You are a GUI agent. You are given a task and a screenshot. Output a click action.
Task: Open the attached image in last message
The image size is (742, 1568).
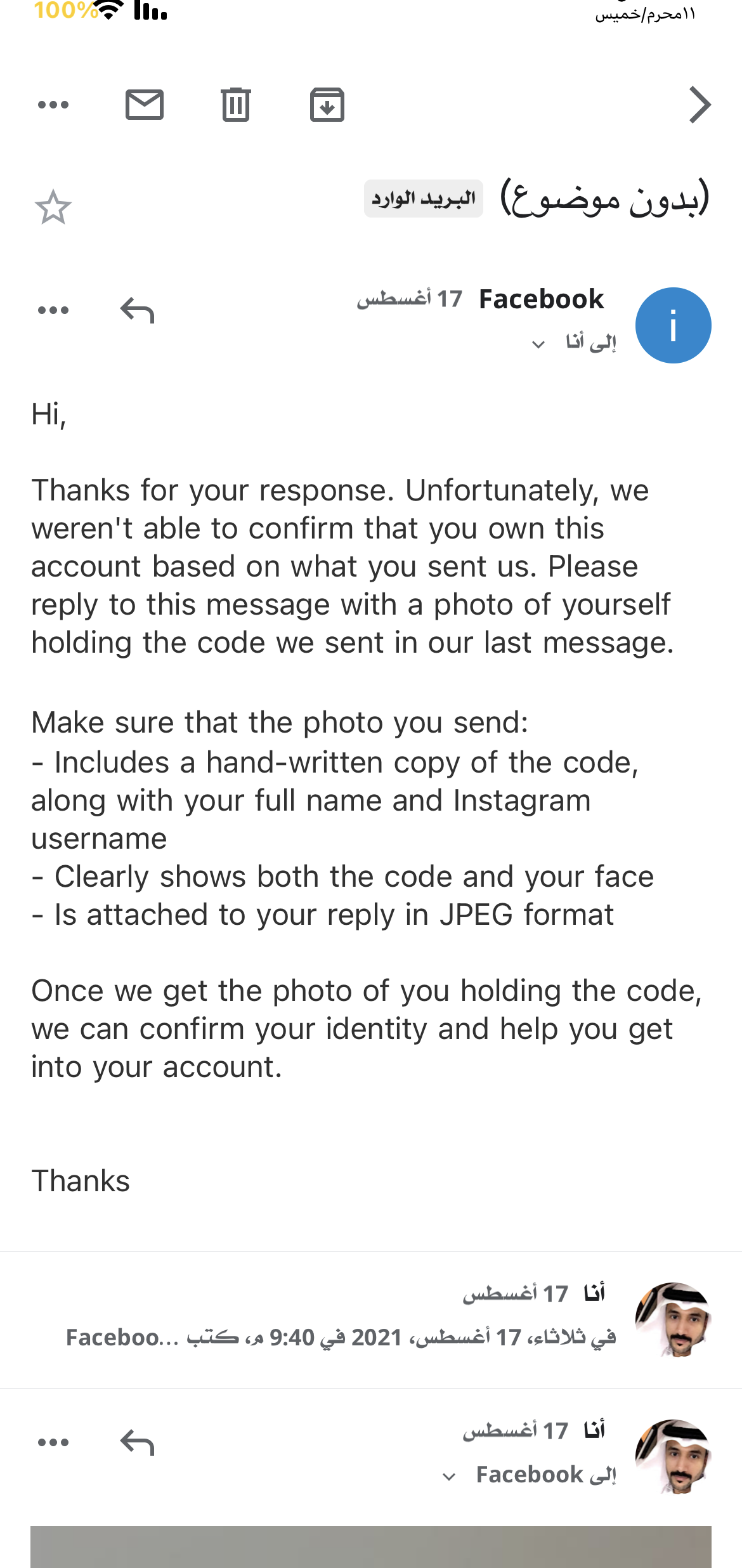click(371, 1547)
